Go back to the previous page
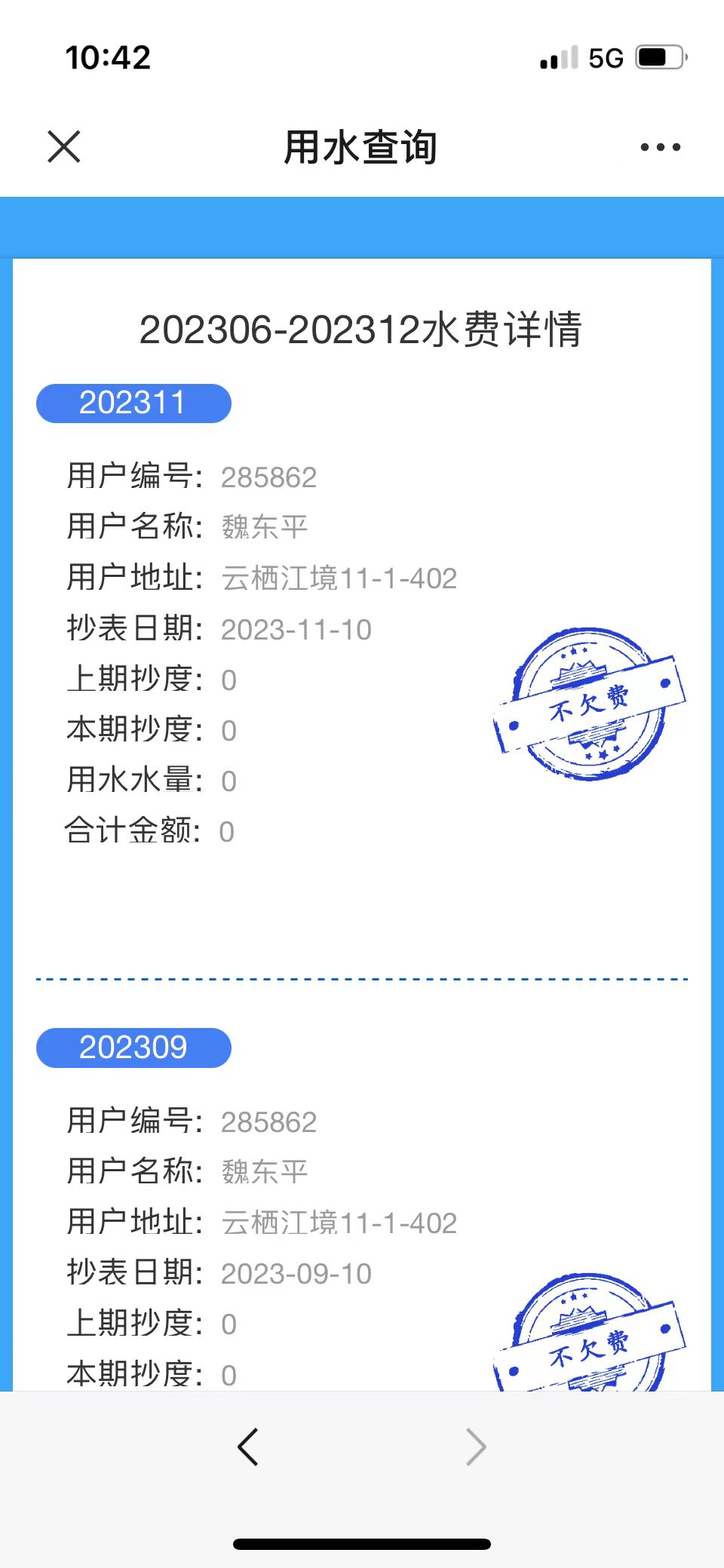Image resolution: width=724 pixels, height=1568 pixels. pos(248,1447)
